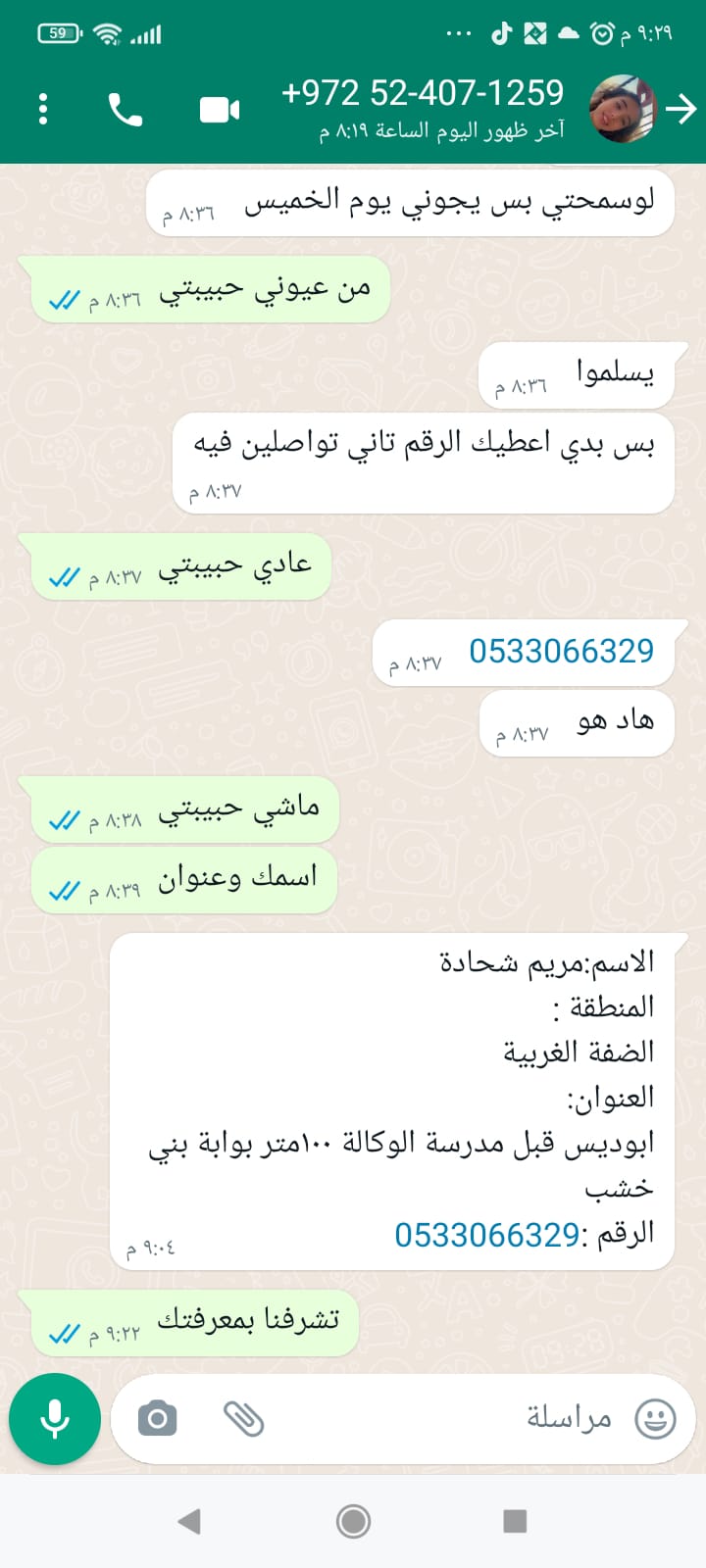
Task: Start a voice call
Action: pyautogui.click(x=125, y=110)
